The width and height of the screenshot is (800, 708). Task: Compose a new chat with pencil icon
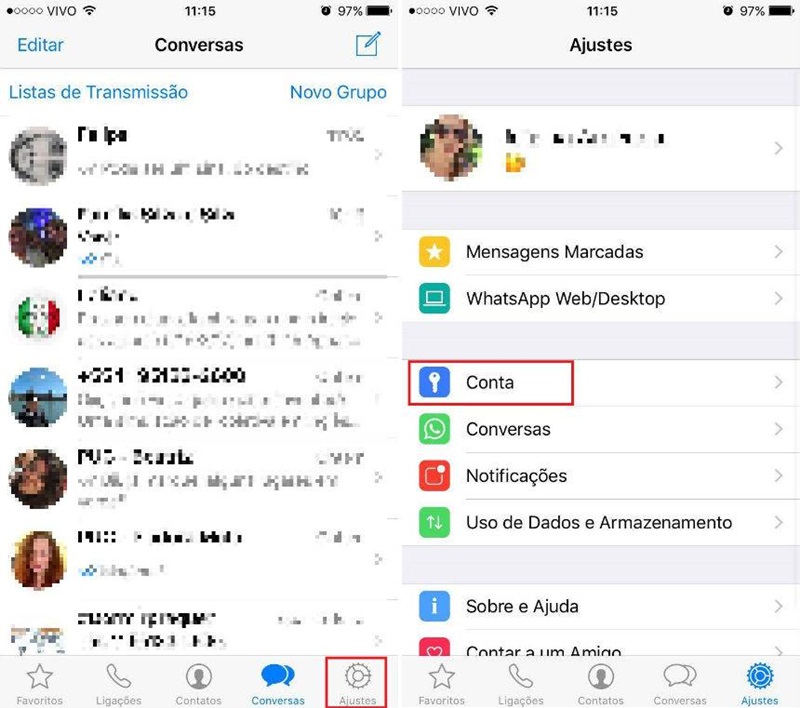coord(368,45)
